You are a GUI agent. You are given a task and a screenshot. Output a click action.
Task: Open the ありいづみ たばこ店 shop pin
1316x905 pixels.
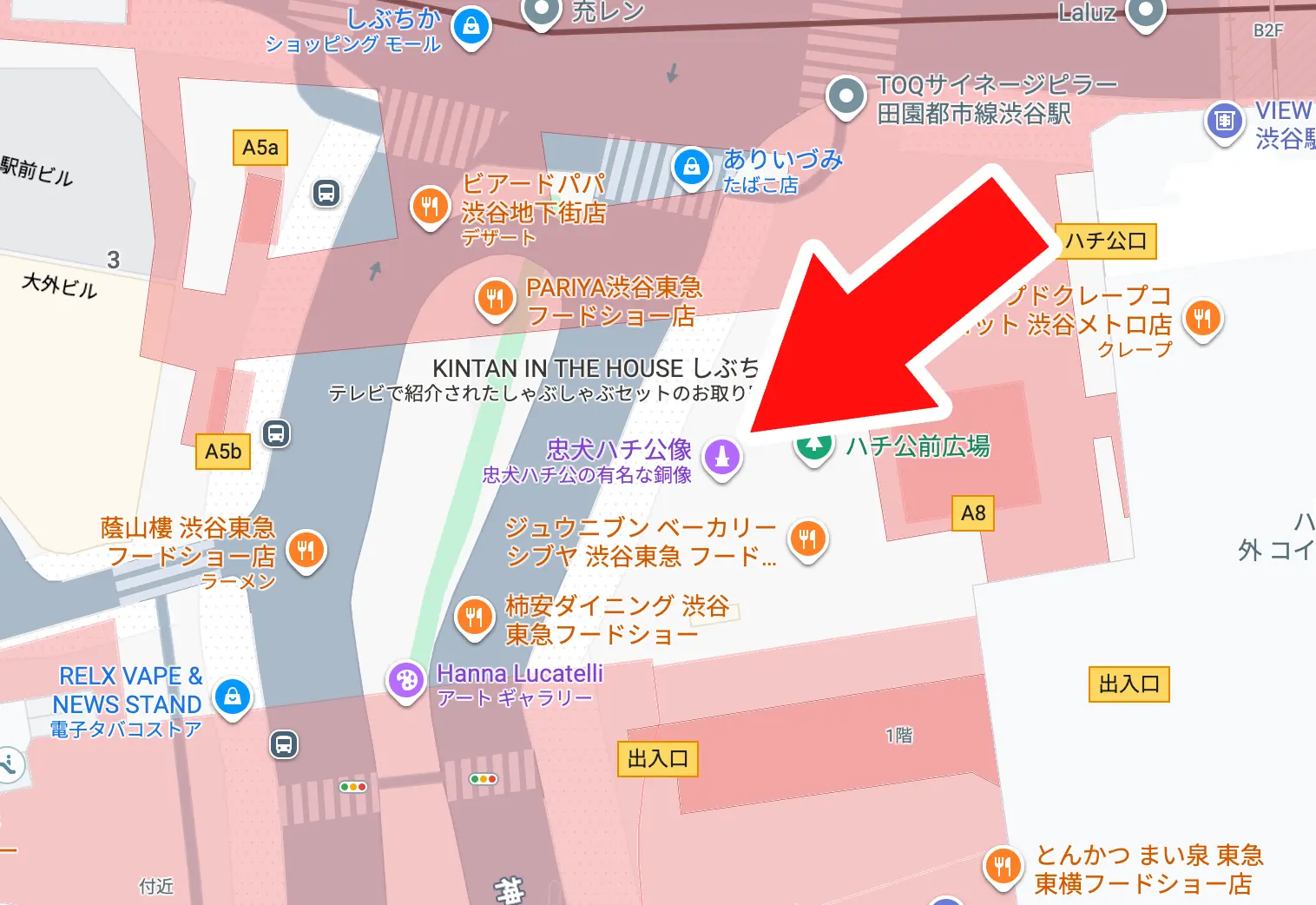tap(692, 166)
